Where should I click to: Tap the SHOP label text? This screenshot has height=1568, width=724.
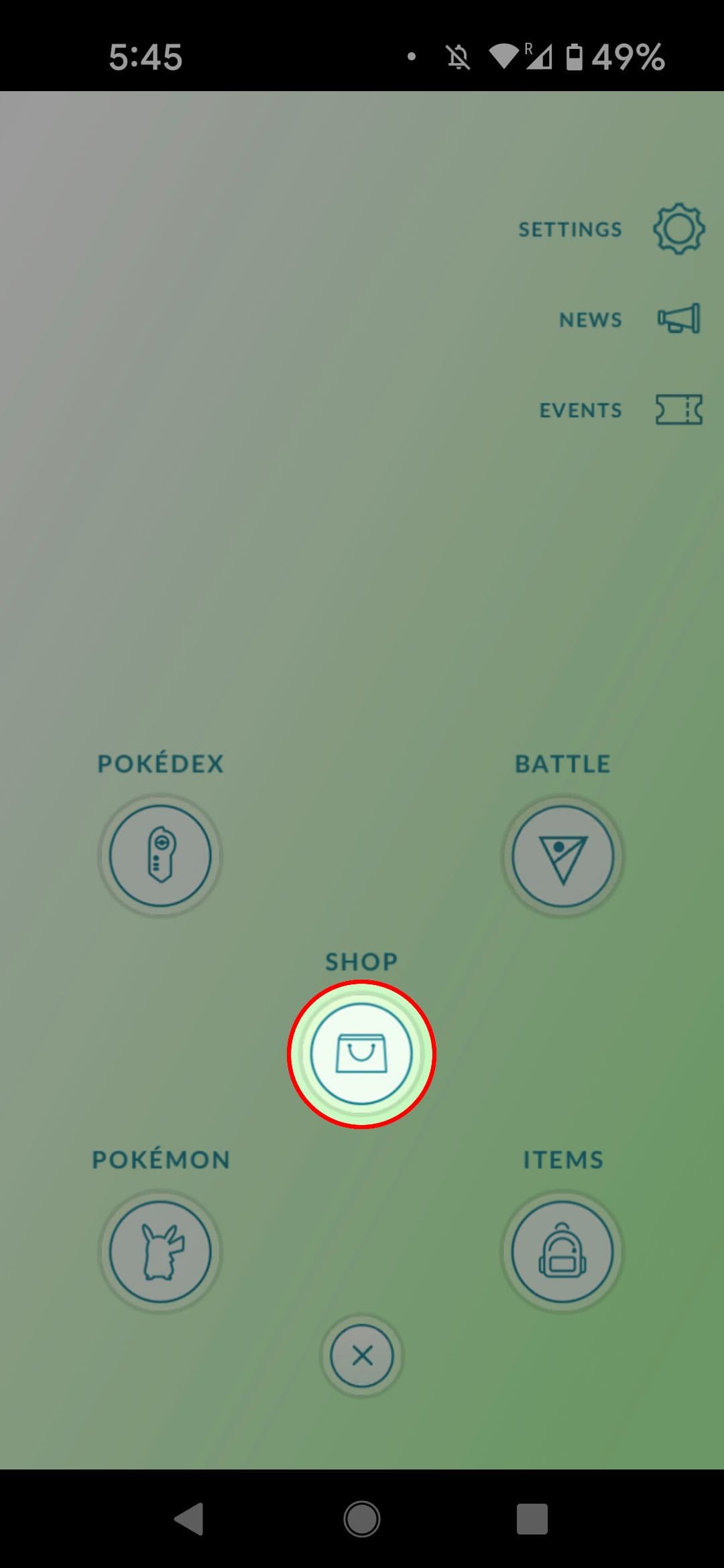[x=361, y=960]
